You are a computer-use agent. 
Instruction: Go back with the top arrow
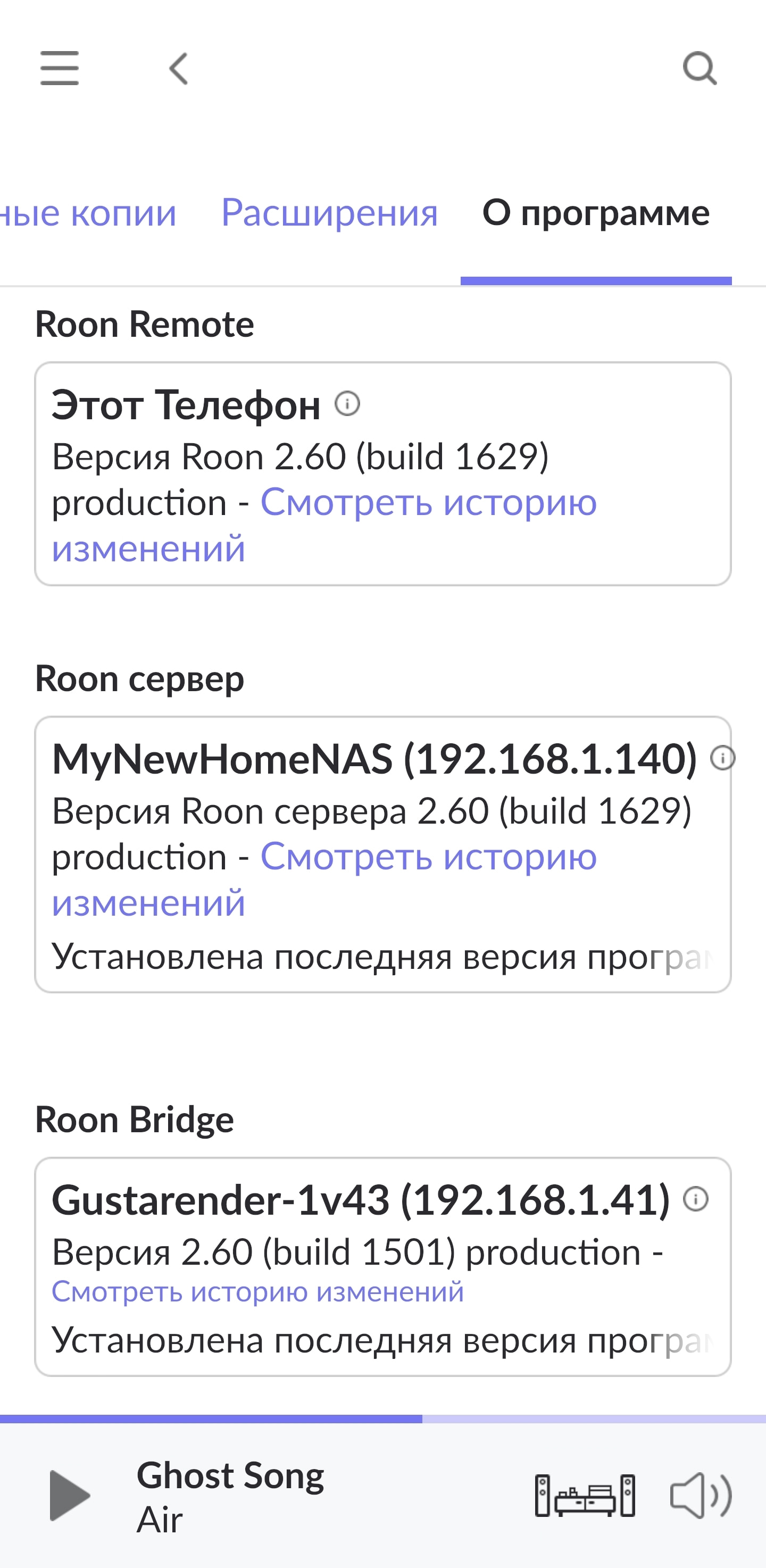click(x=178, y=68)
